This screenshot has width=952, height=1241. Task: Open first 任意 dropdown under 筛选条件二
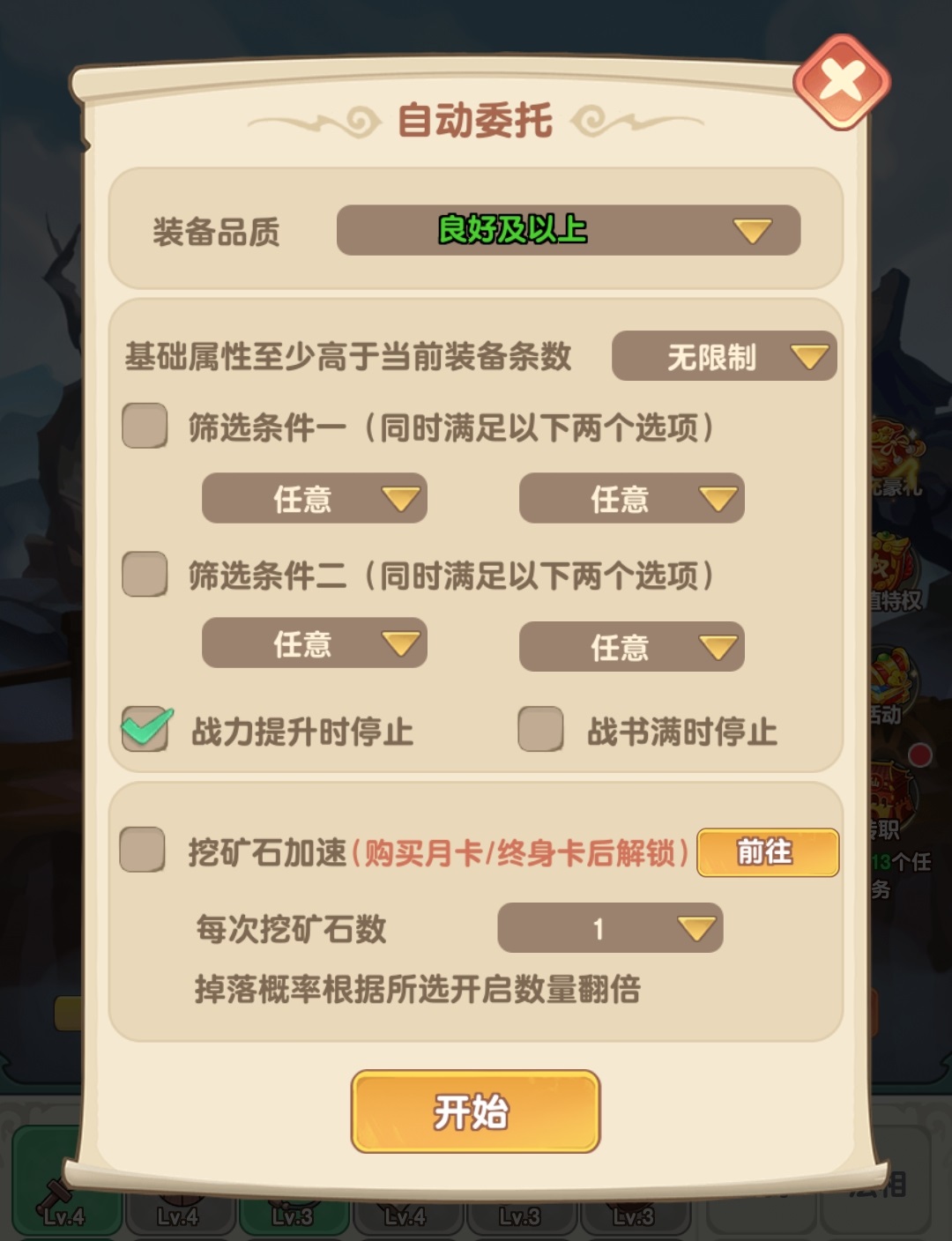(315, 644)
